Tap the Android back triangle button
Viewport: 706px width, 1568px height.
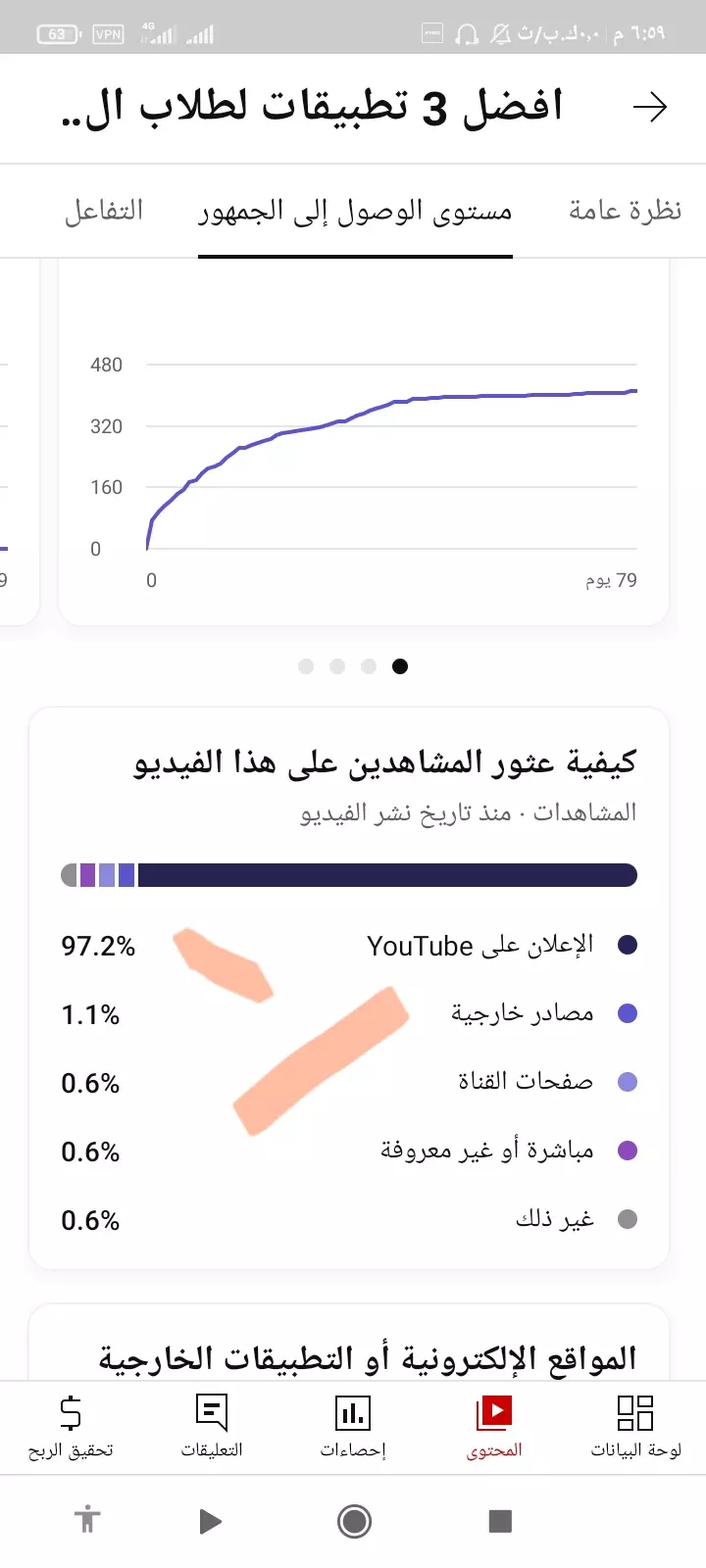pos(209,1521)
